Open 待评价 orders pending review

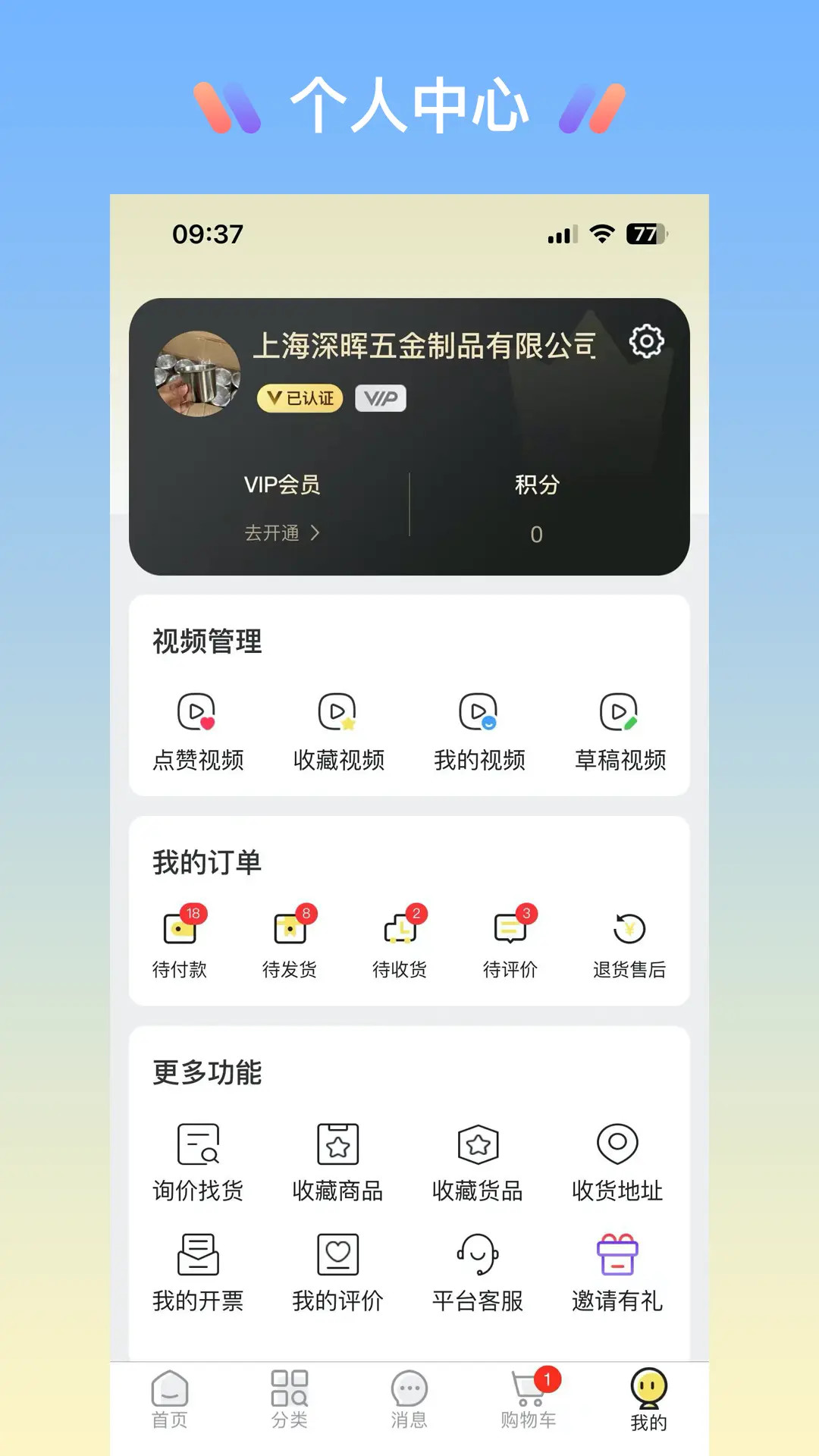click(510, 940)
